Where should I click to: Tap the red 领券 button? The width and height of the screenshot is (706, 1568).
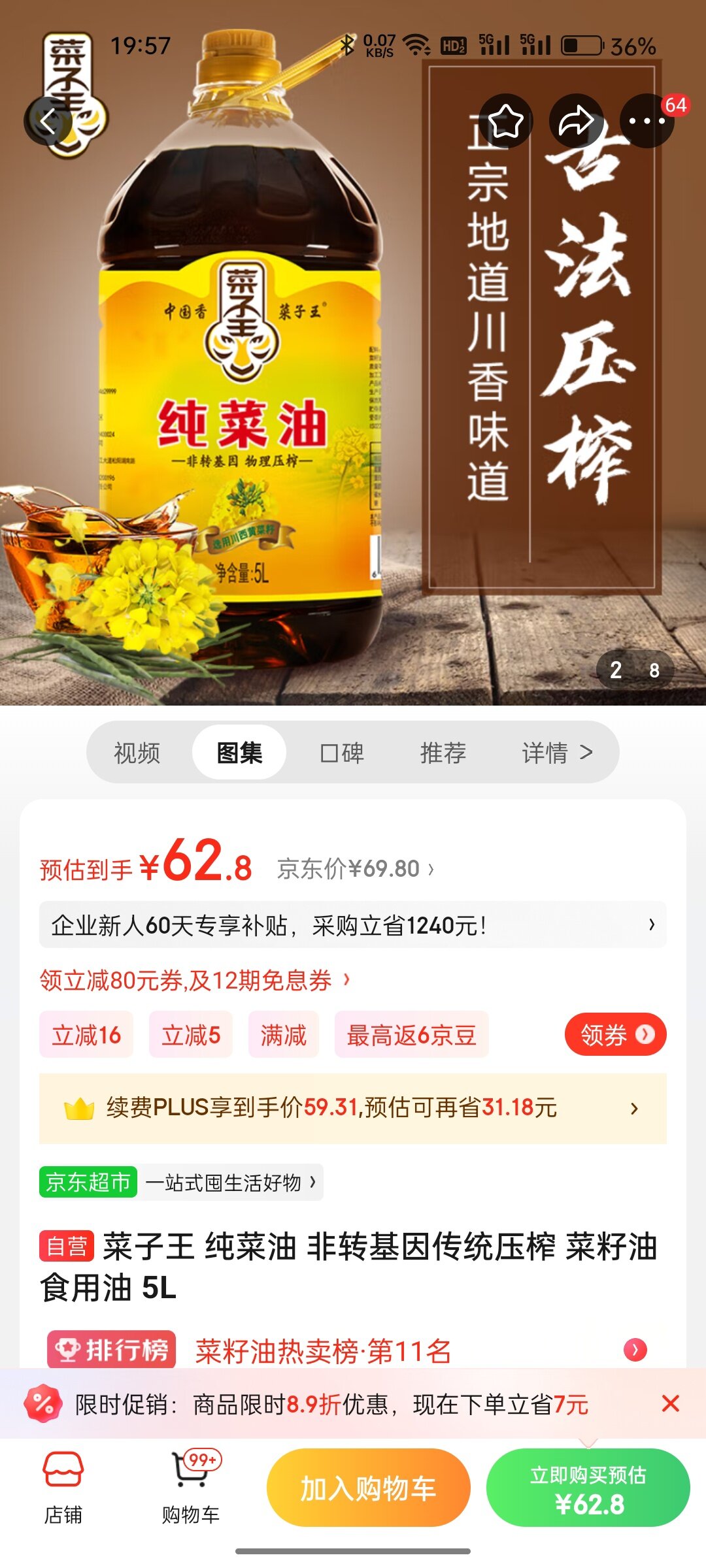coord(615,1034)
